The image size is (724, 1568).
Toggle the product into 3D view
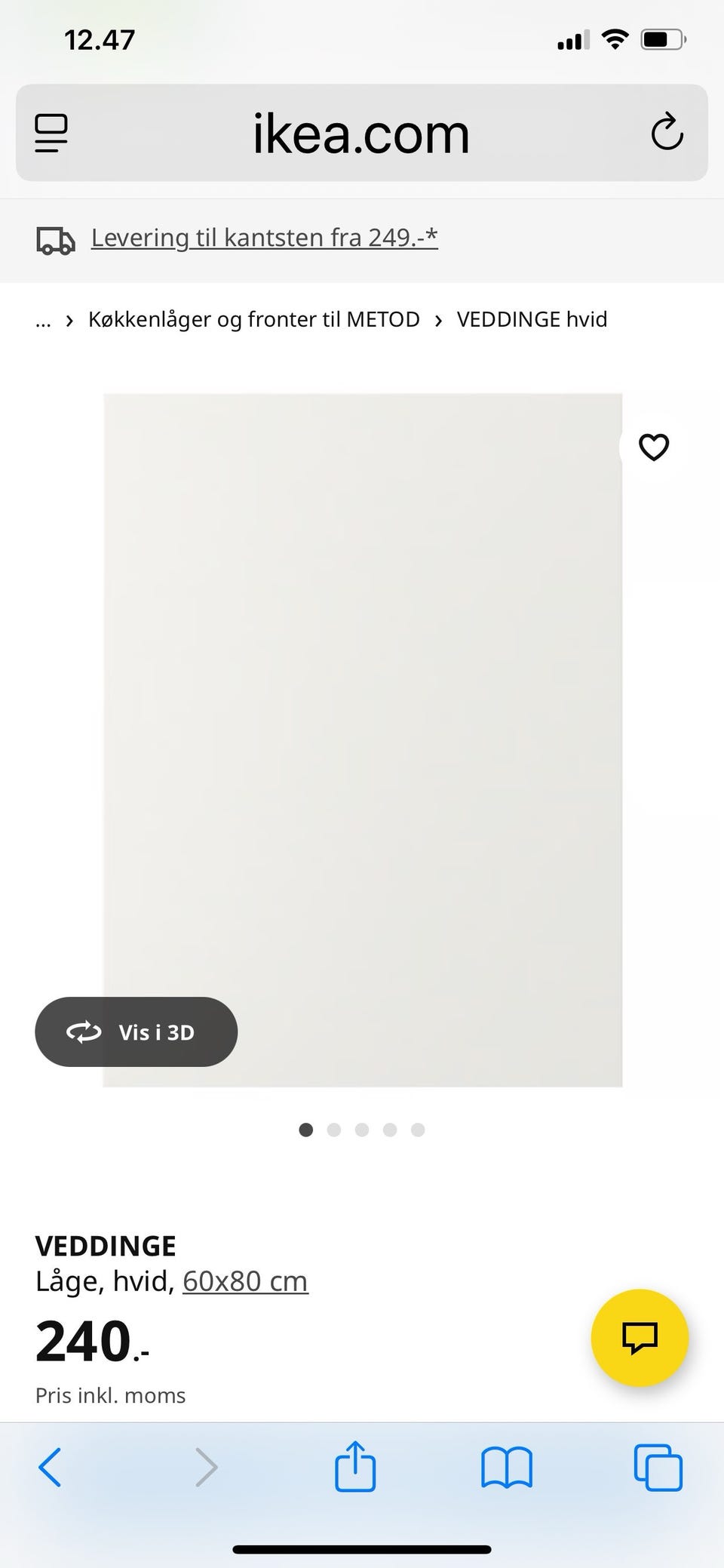coord(136,1031)
